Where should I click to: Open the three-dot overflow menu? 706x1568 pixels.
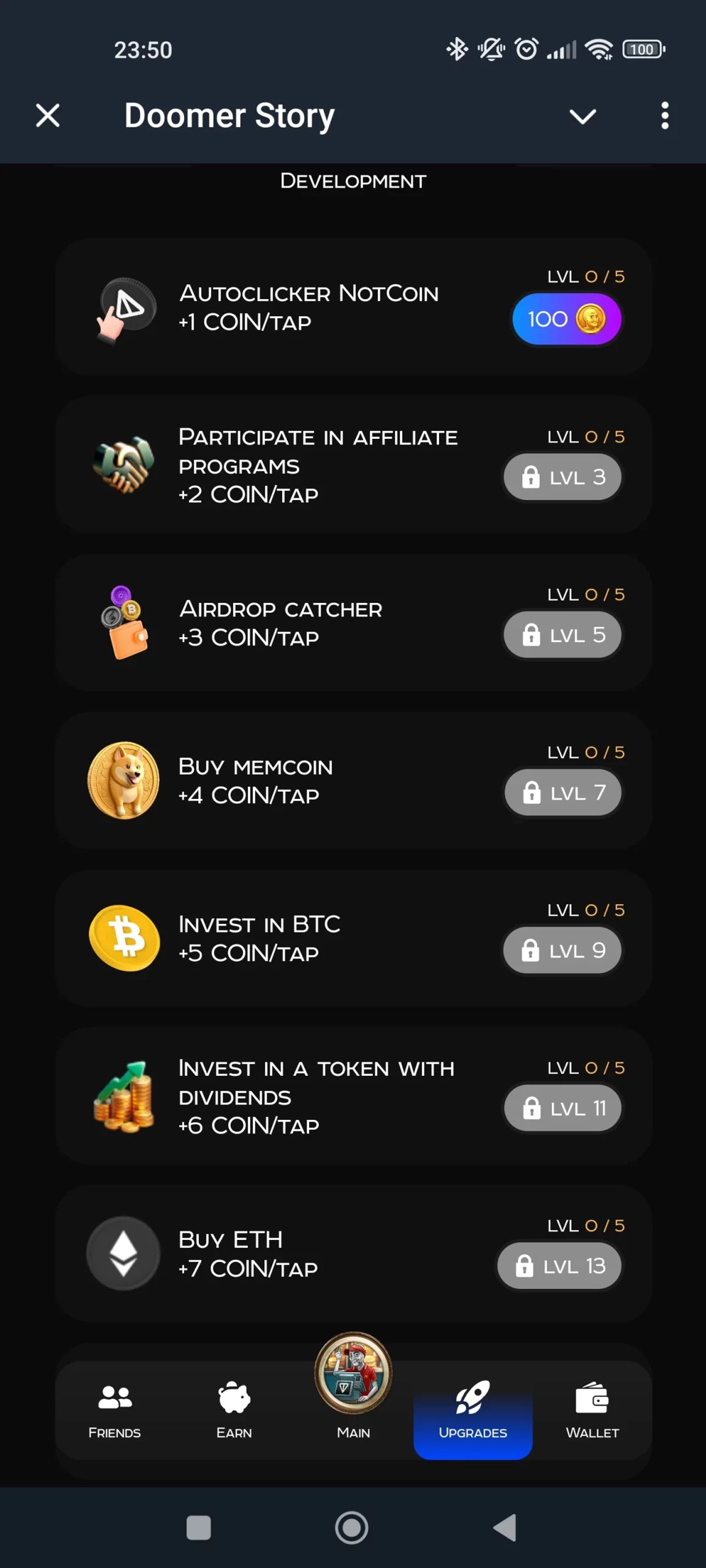tap(665, 115)
